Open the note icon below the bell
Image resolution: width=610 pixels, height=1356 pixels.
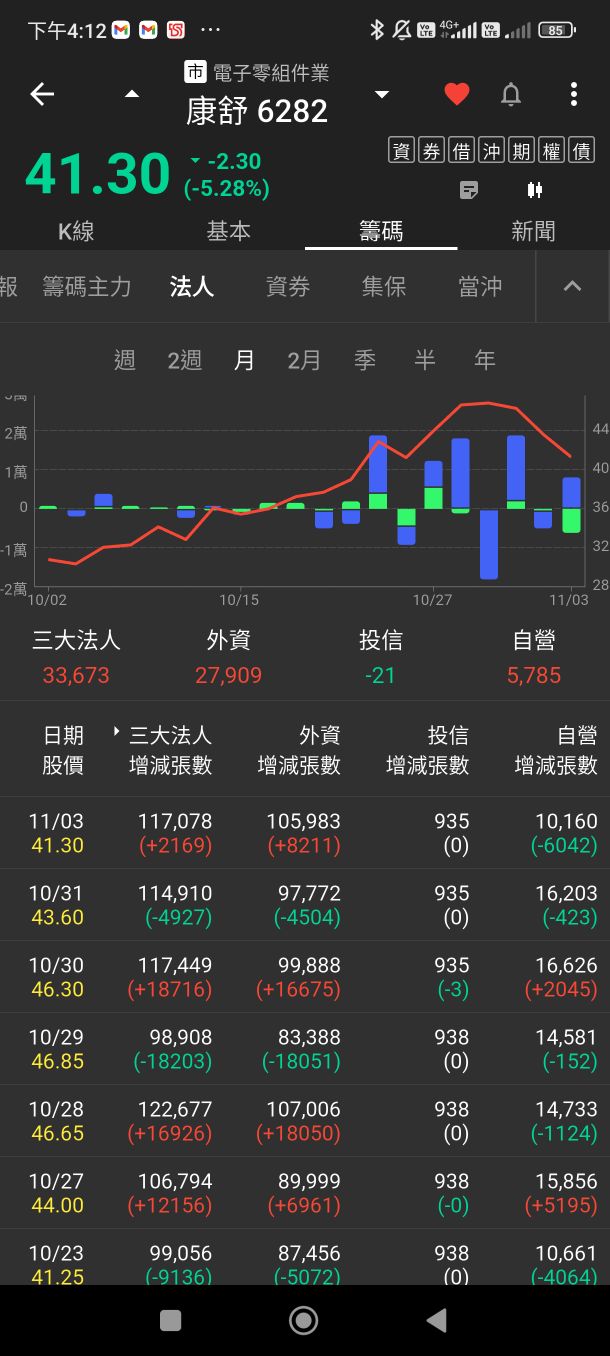[x=469, y=190]
